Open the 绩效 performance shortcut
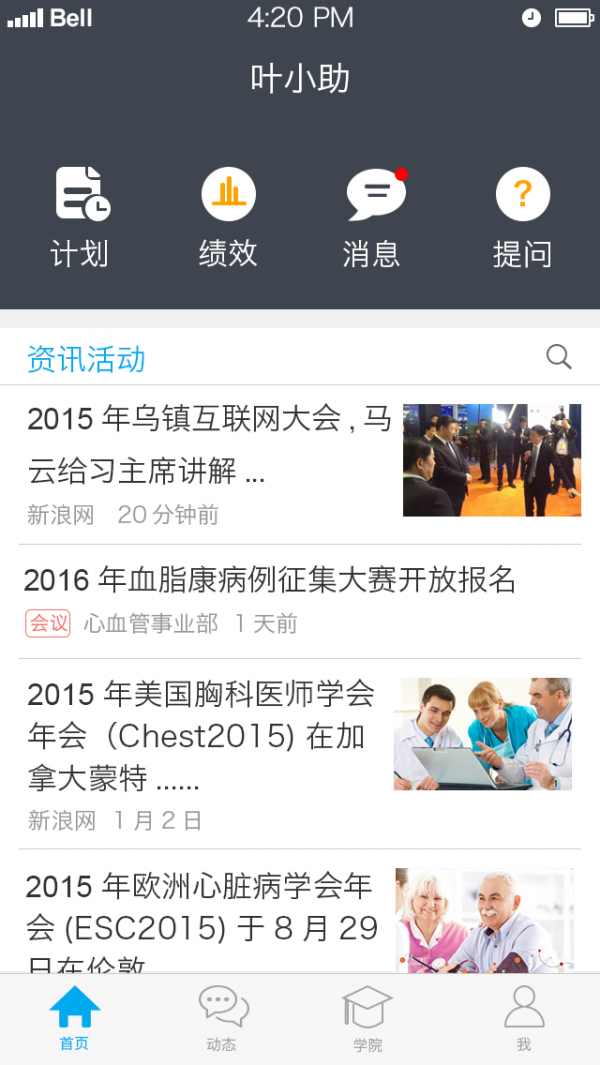Image resolution: width=600 pixels, height=1065 pixels. (228, 216)
